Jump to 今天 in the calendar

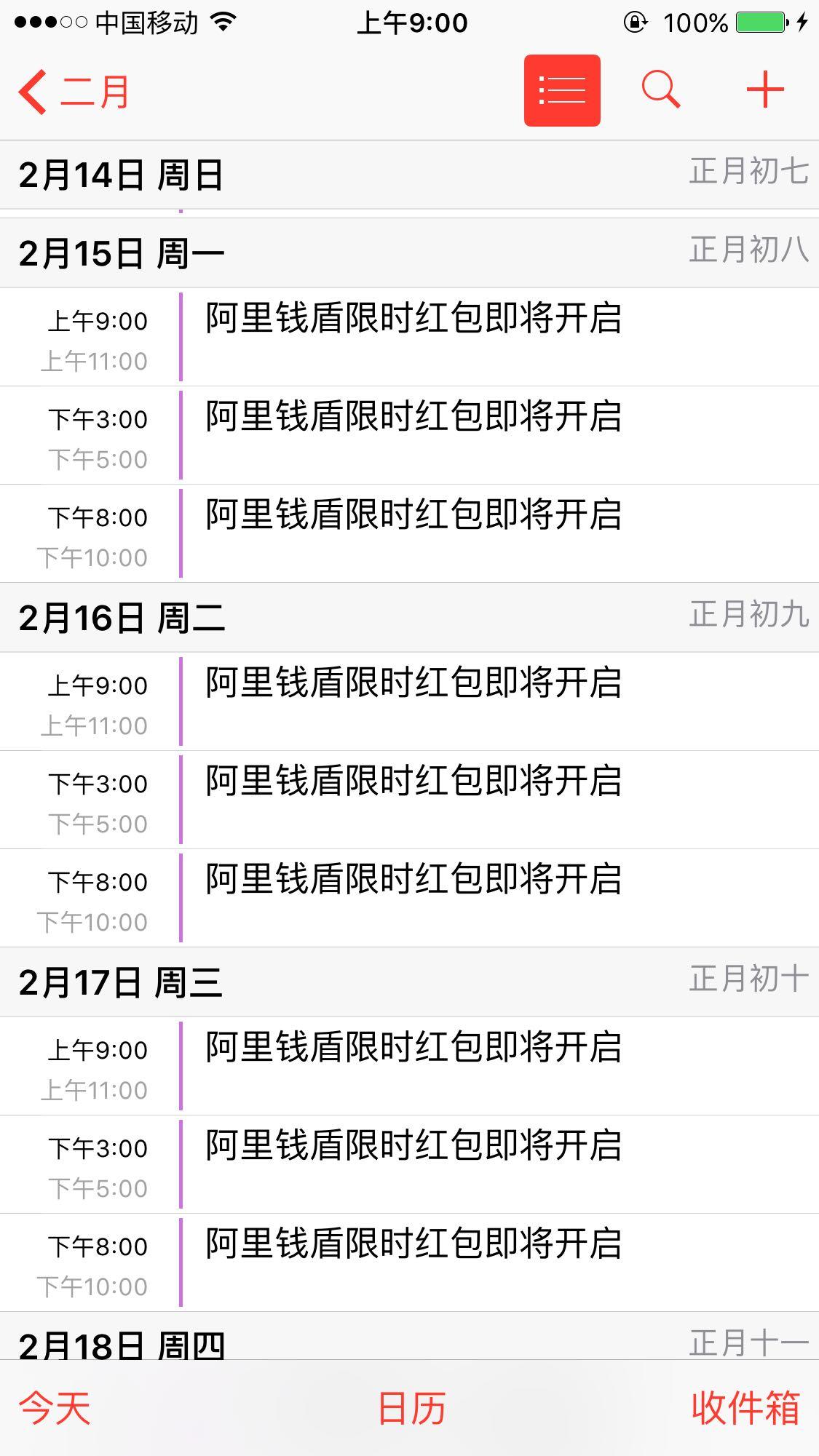[x=55, y=1409]
